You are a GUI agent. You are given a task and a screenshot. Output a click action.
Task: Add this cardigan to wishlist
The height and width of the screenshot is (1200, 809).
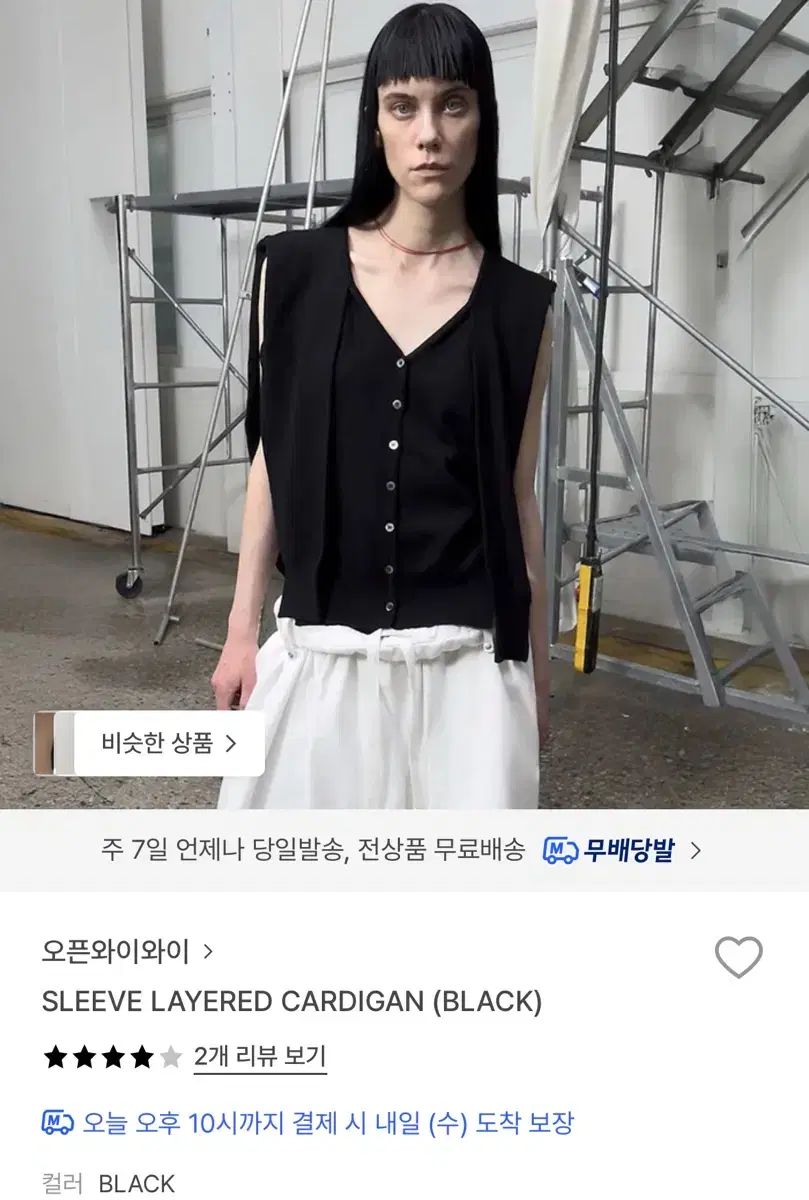[x=738, y=958]
